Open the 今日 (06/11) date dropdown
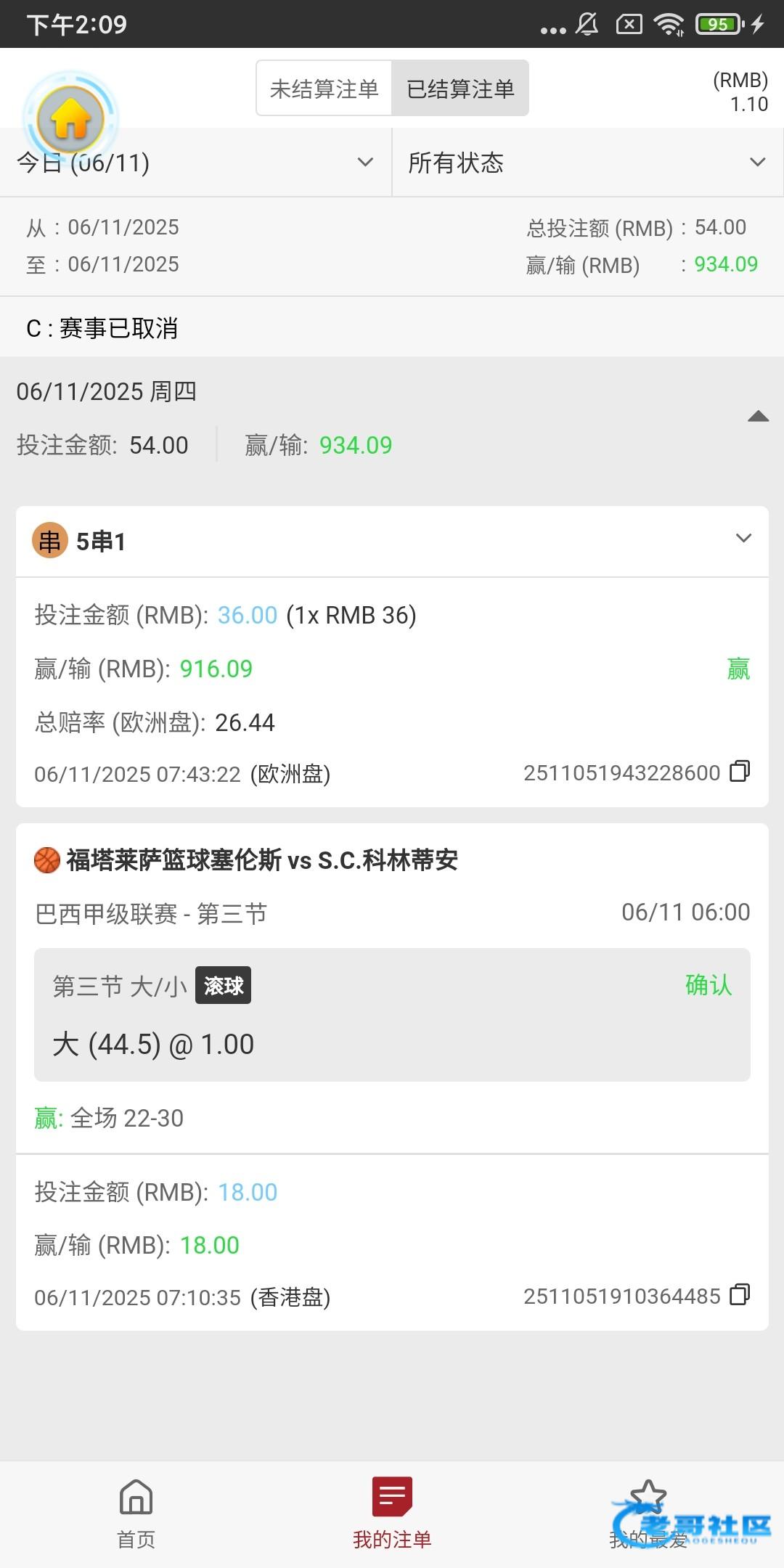The image size is (784, 1568). [x=196, y=163]
